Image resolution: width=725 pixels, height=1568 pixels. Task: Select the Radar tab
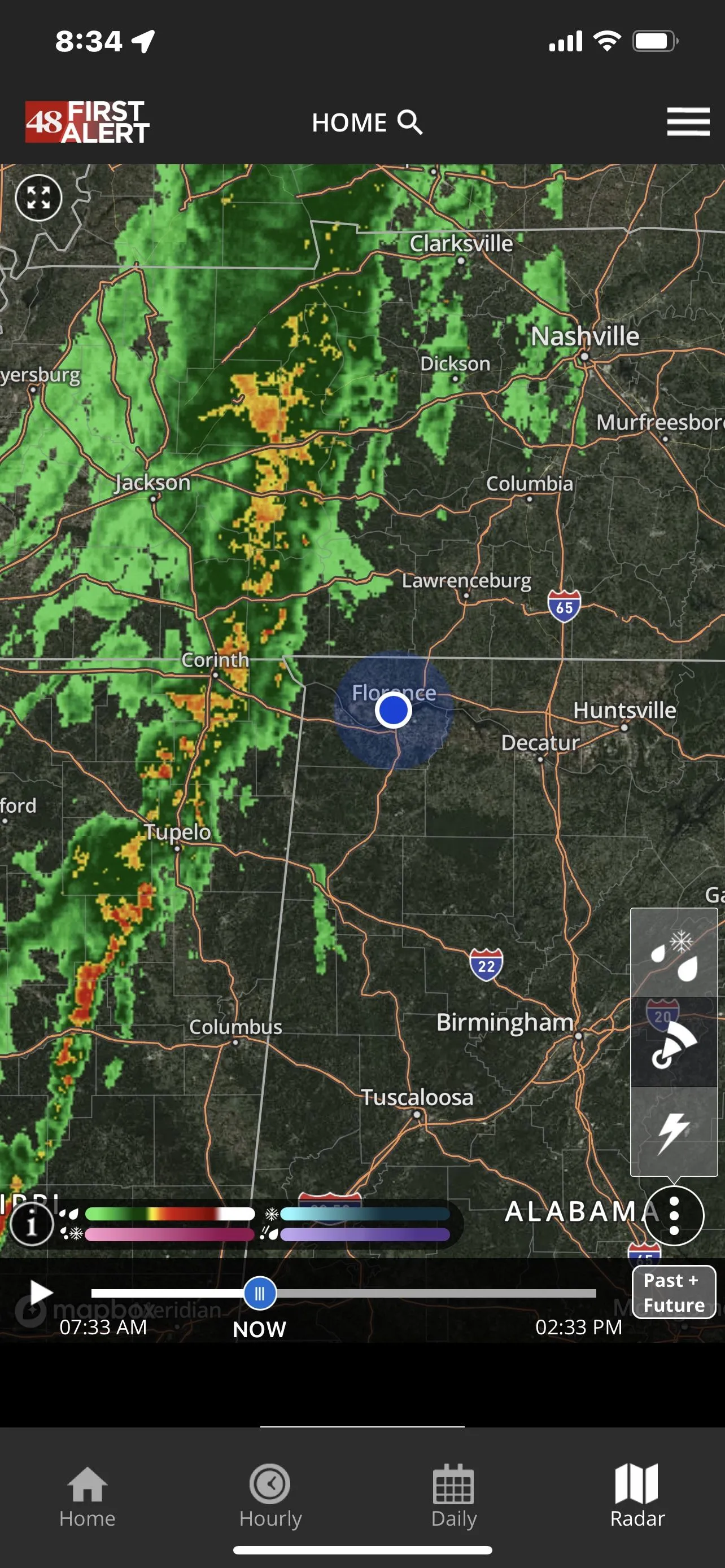[x=637, y=1496]
